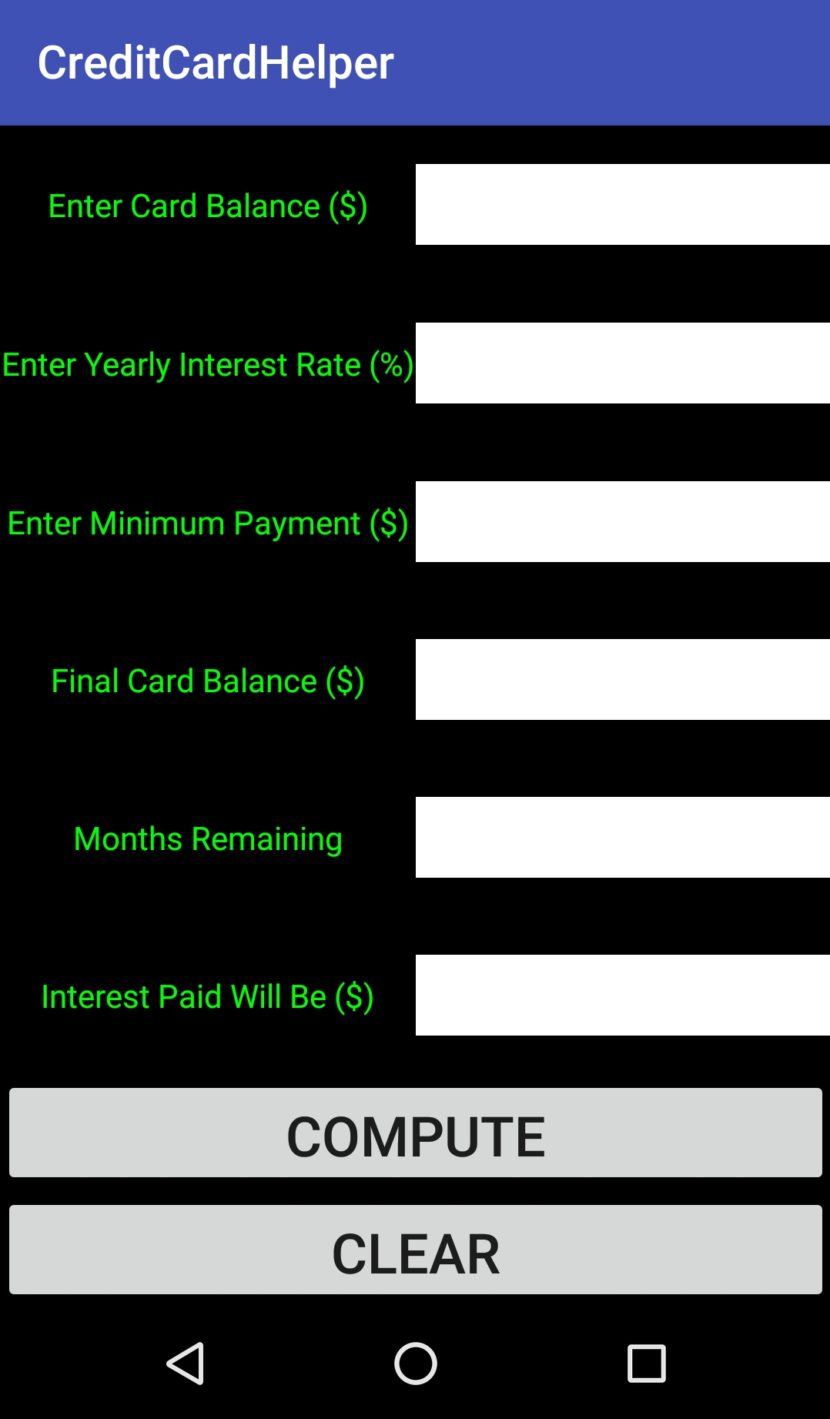Open recent apps from navigation bar
Image resolution: width=830 pixels, height=1419 pixels.
click(646, 1363)
